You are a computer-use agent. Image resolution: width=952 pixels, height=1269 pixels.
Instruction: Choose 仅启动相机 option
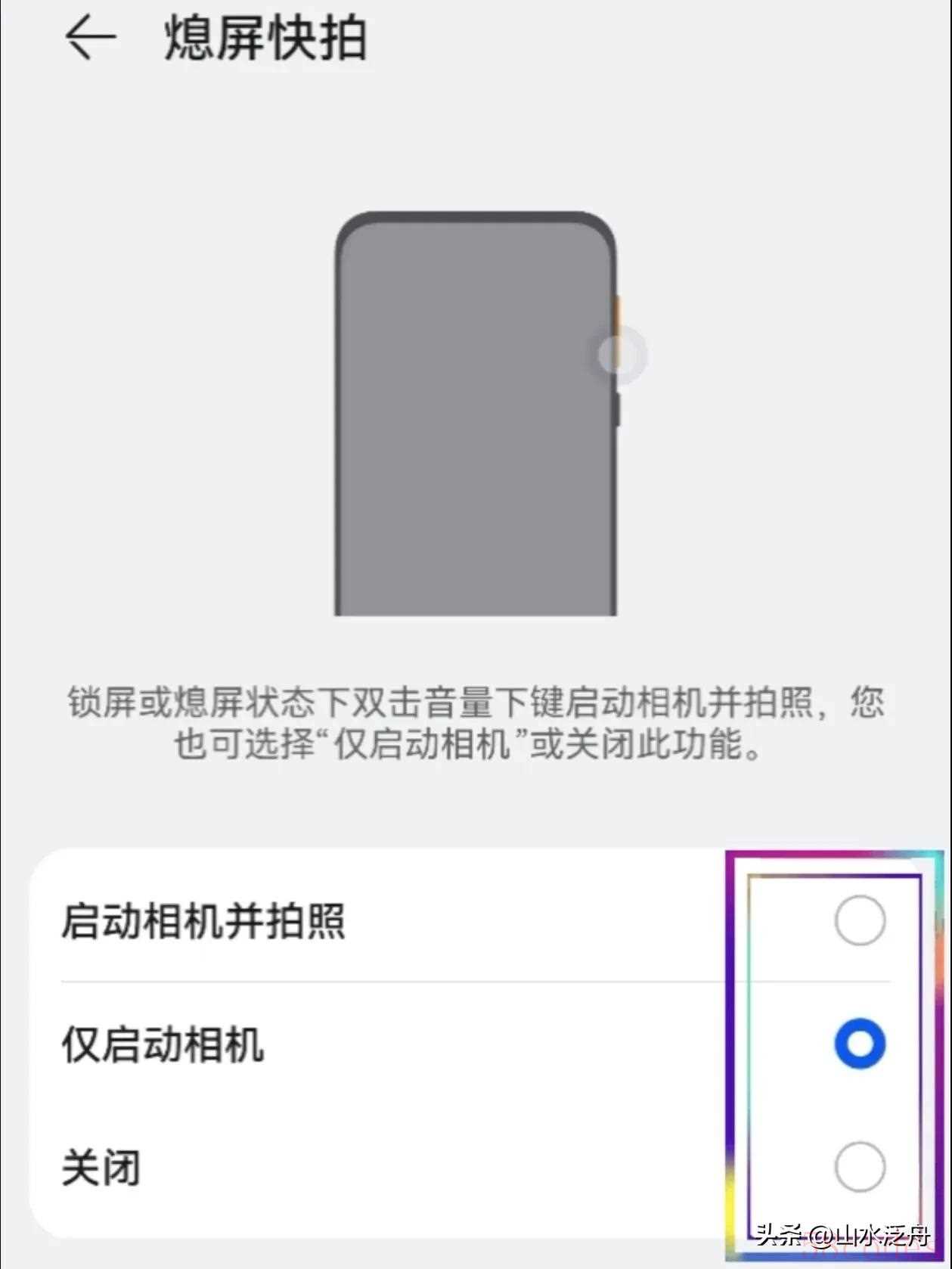(x=859, y=1044)
